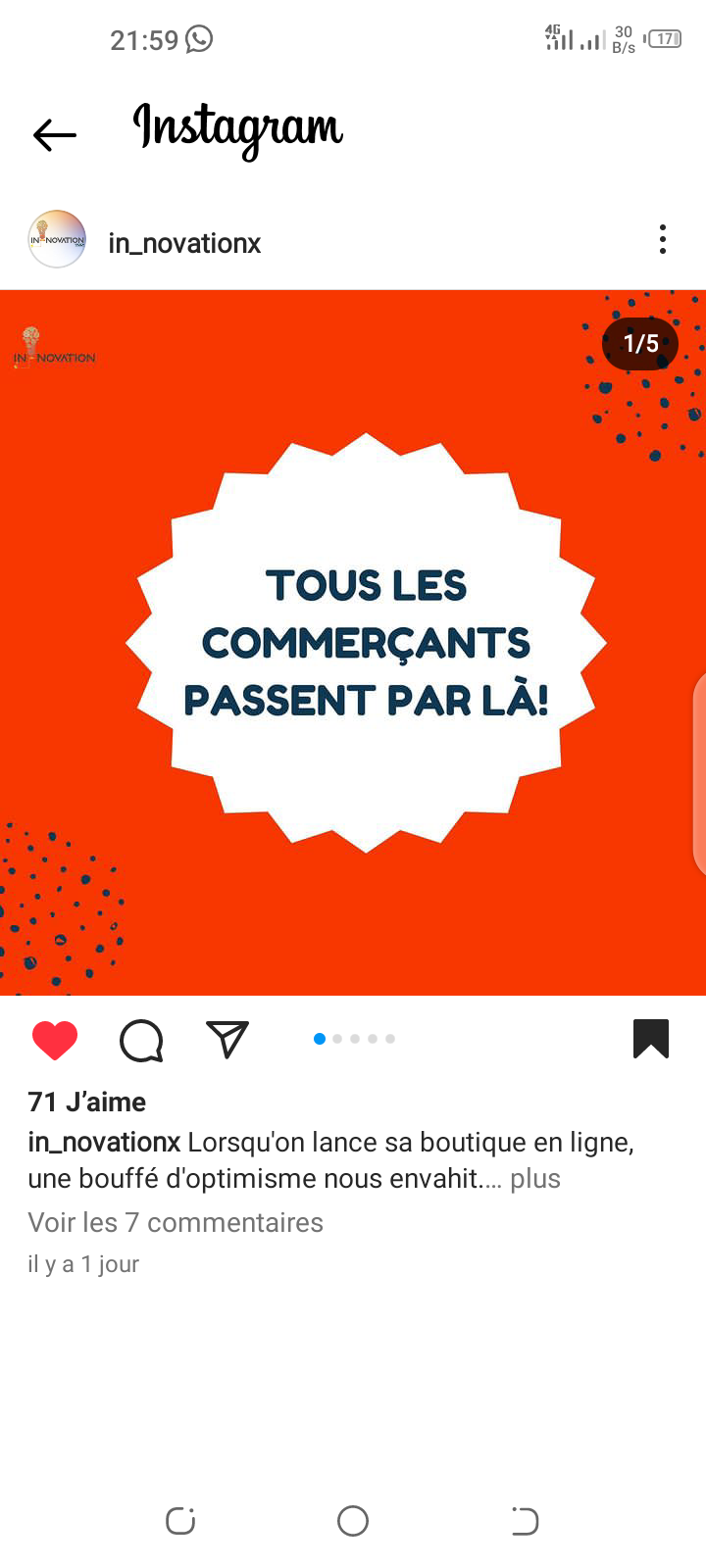Tap Voir les 7 commentaires
706x1568 pixels.
[176, 1222]
